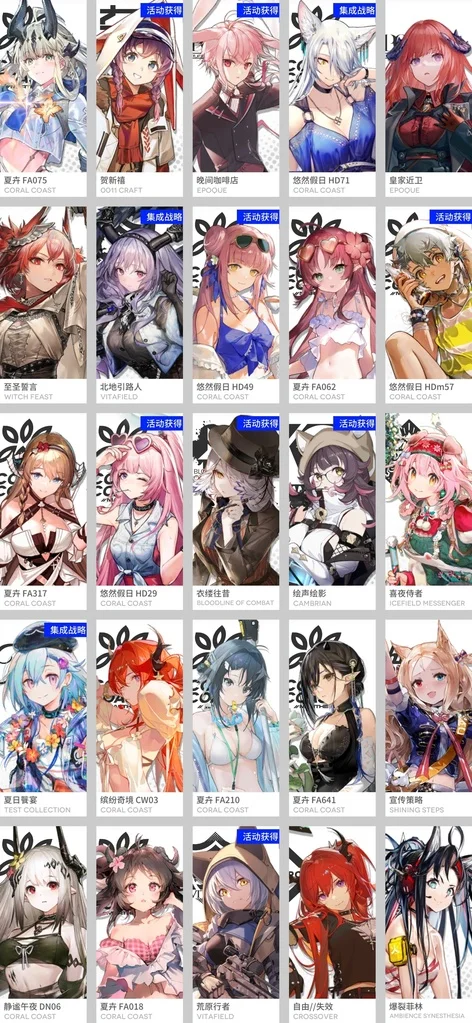Open the 喜夜侍者 Icefield Messenger card
This screenshot has width=472, height=1023.
428,512
